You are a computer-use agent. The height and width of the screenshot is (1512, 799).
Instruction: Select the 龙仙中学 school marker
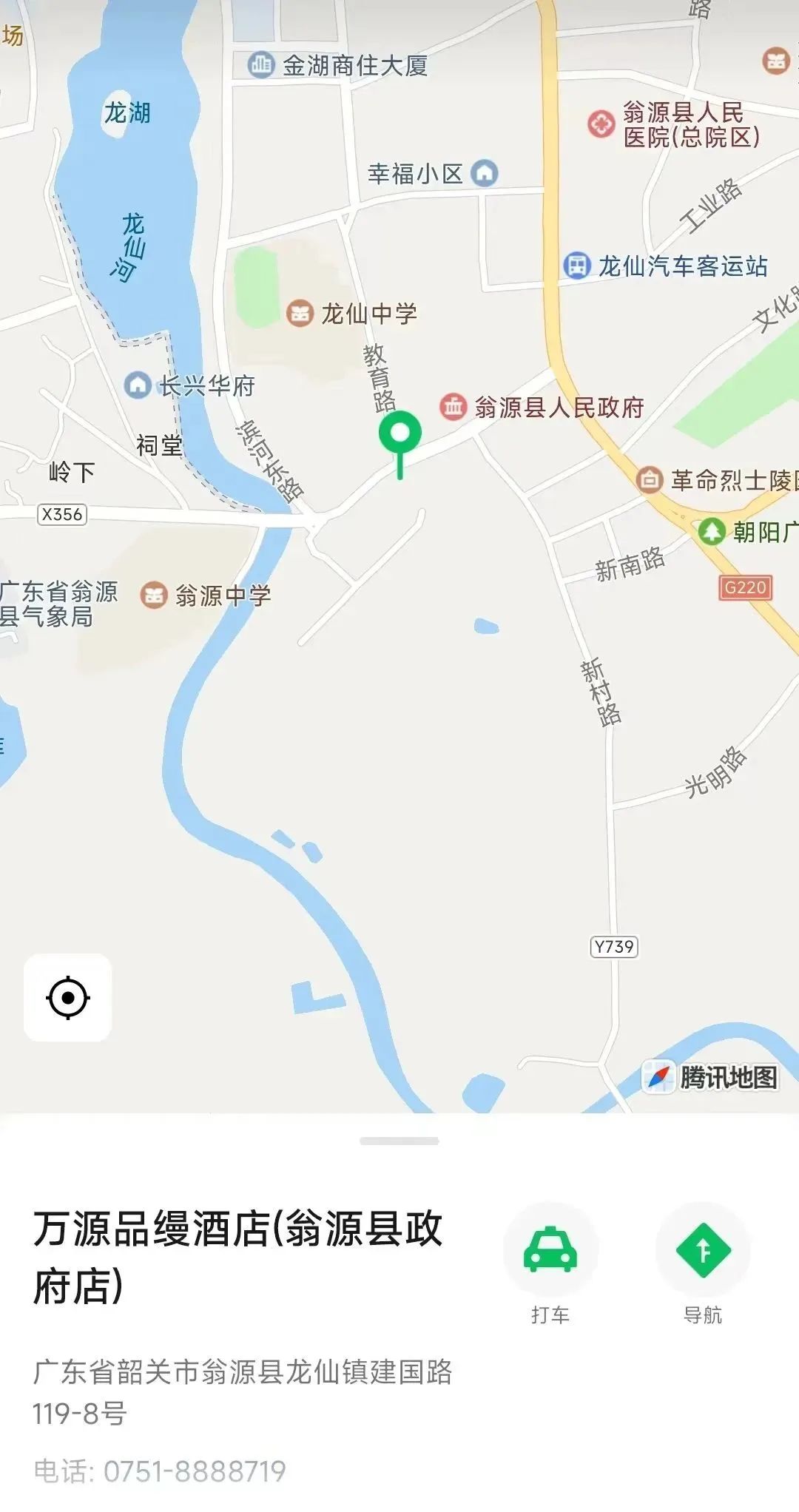coord(300,313)
